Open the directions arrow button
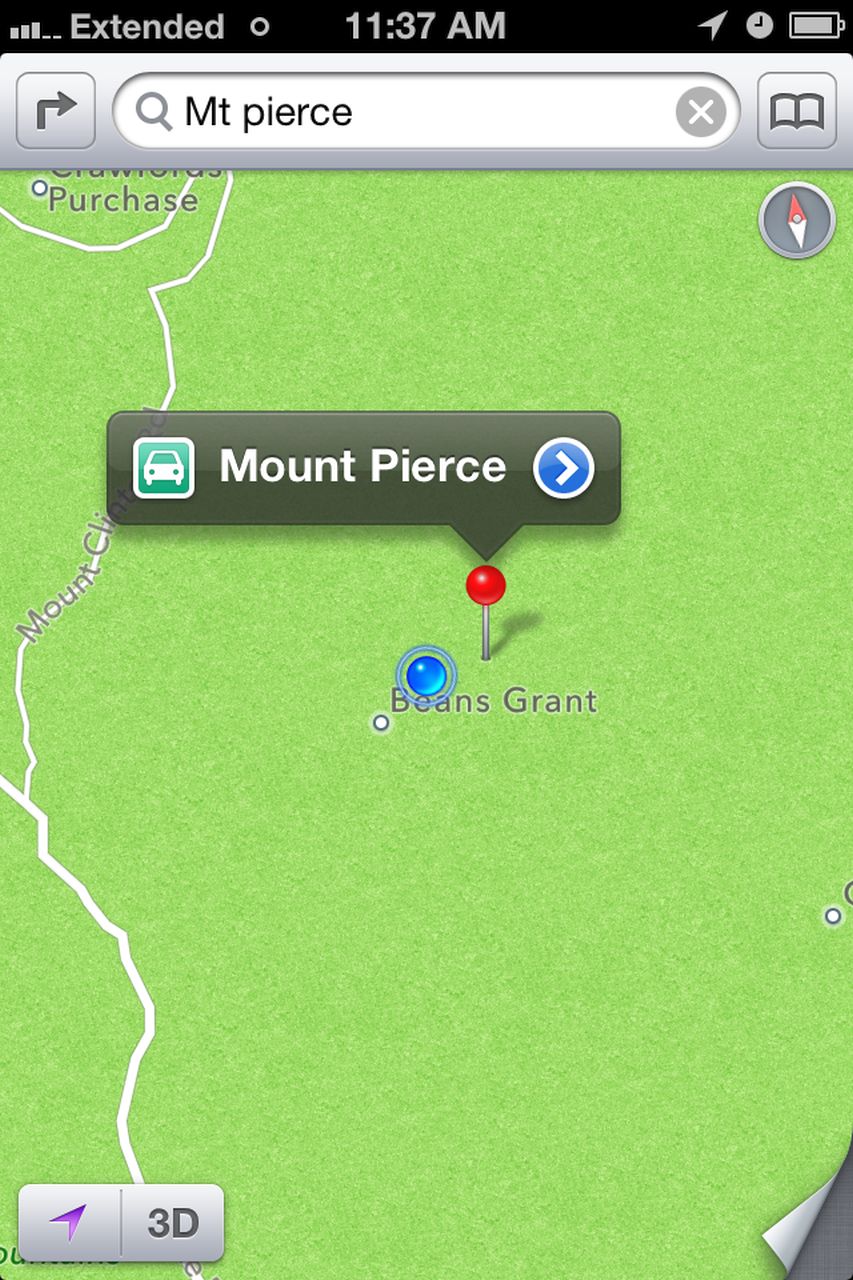 [56, 111]
